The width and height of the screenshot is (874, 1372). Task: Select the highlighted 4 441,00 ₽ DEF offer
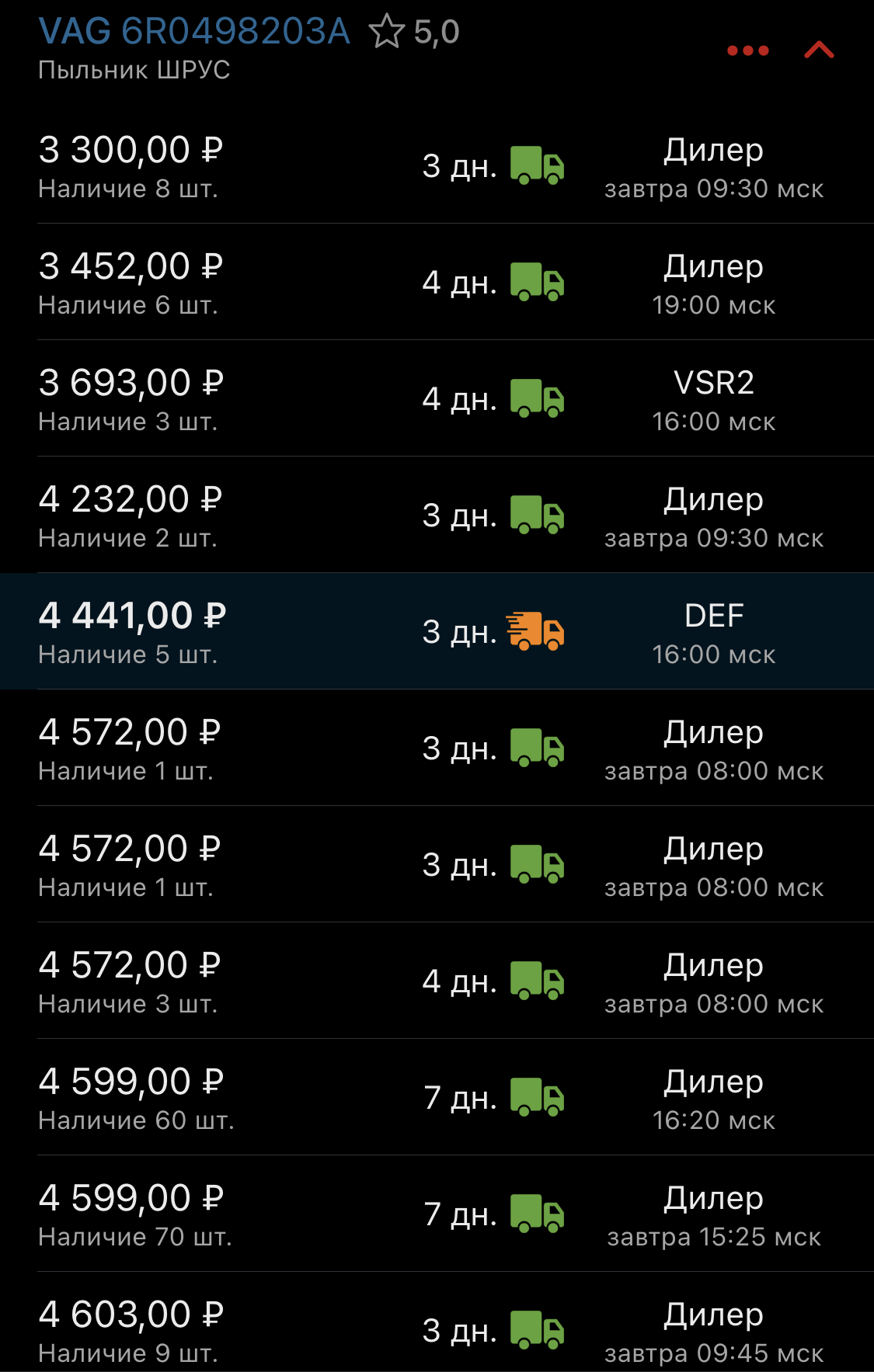click(x=437, y=632)
